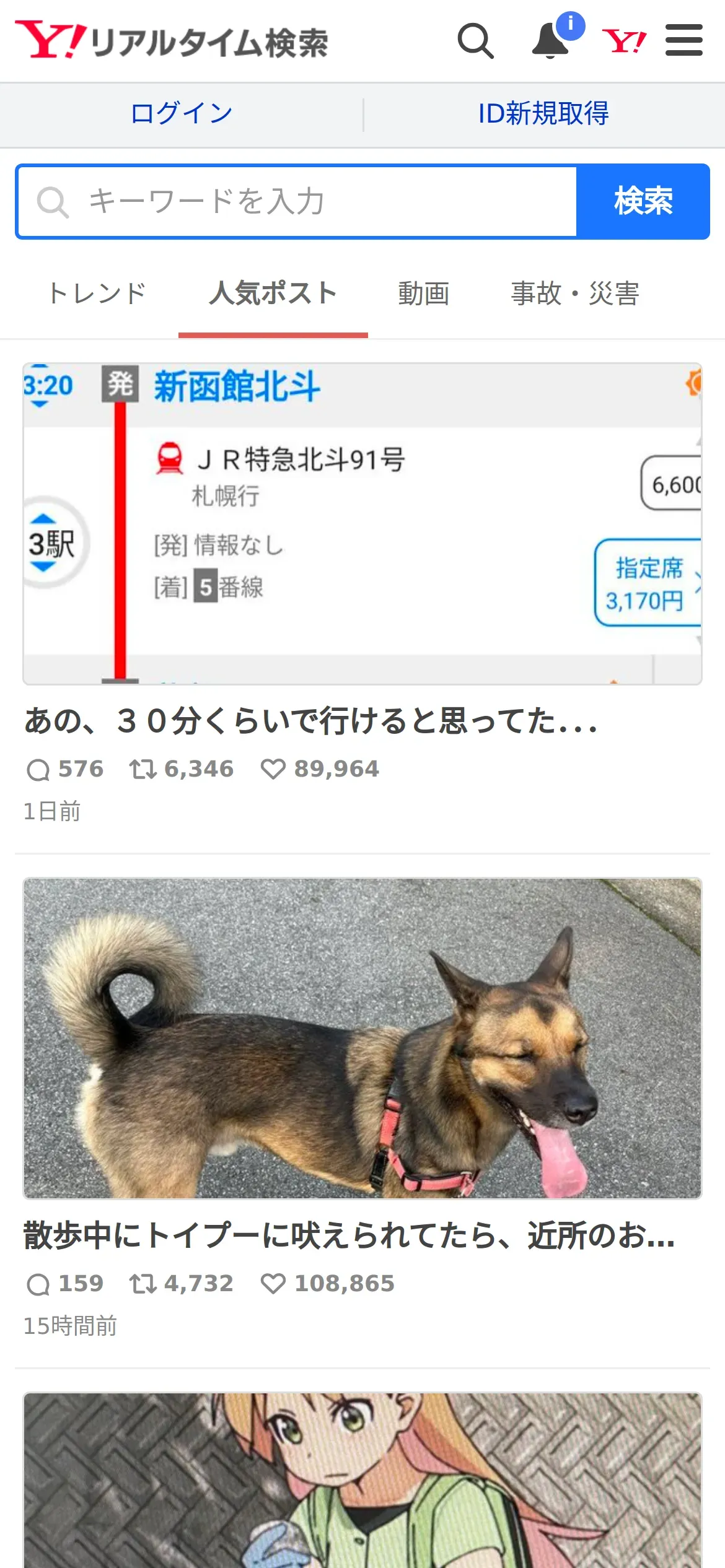Select the 人気ポスト tab
The image size is (725, 1568).
click(x=273, y=294)
